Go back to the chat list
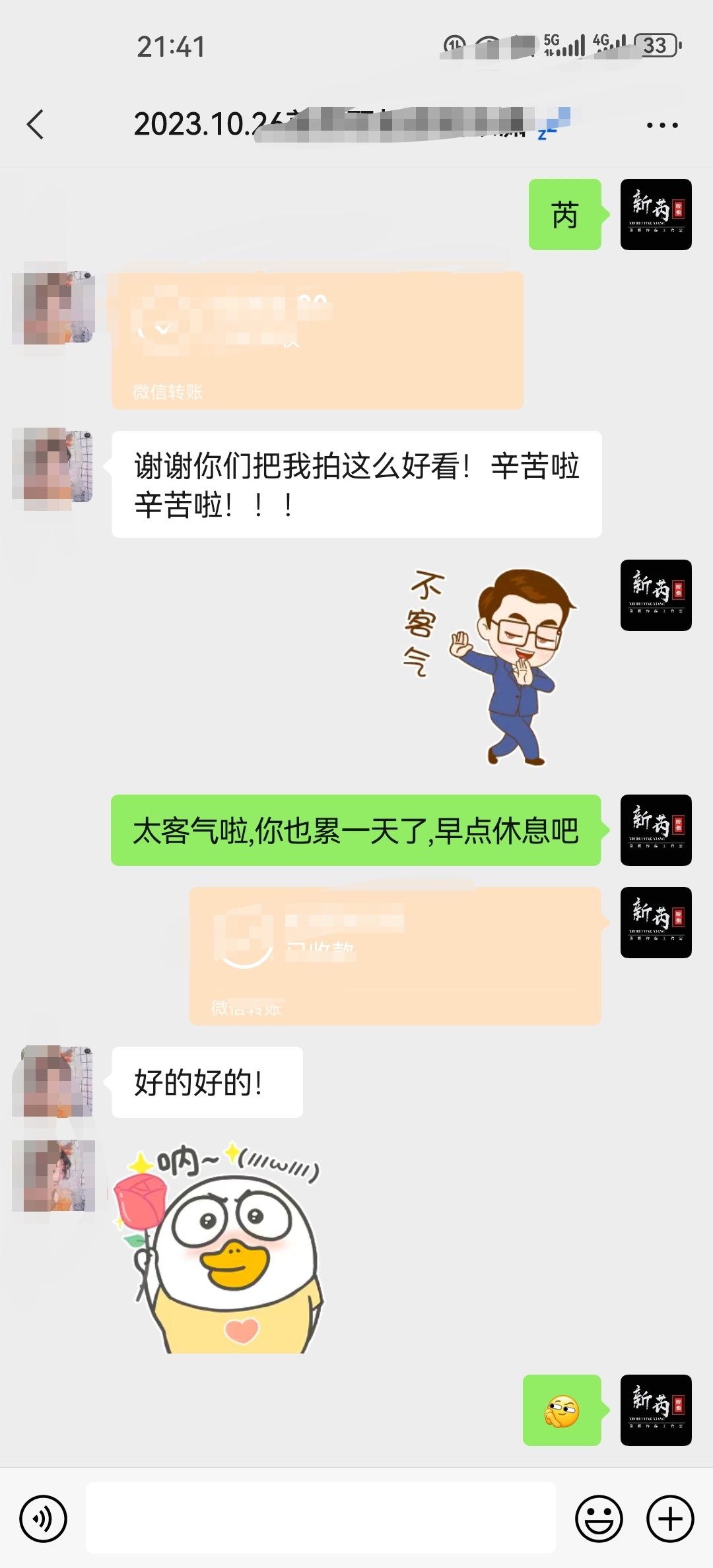The image size is (713, 1568). click(35, 125)
